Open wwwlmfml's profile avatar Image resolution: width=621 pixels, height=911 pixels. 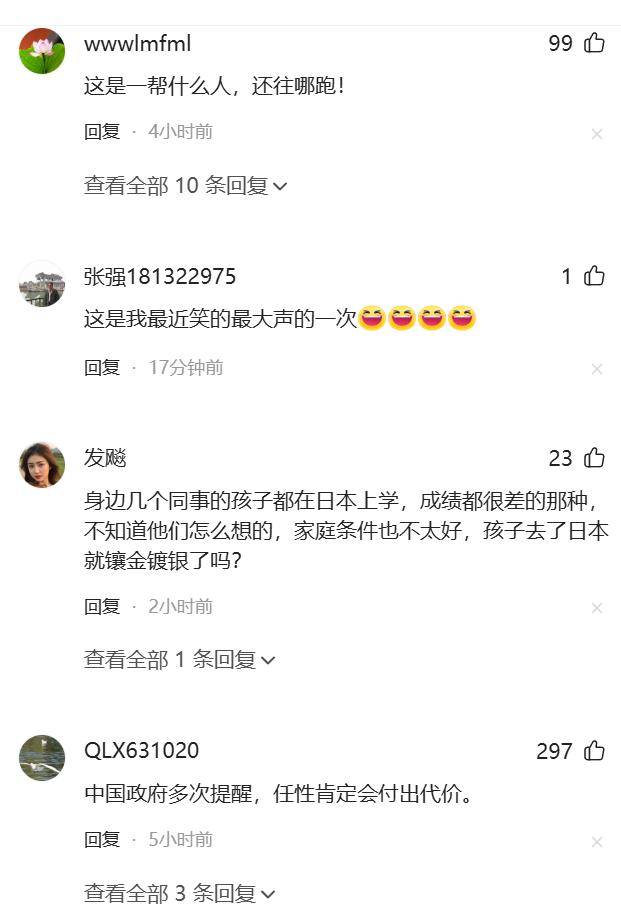42,51
